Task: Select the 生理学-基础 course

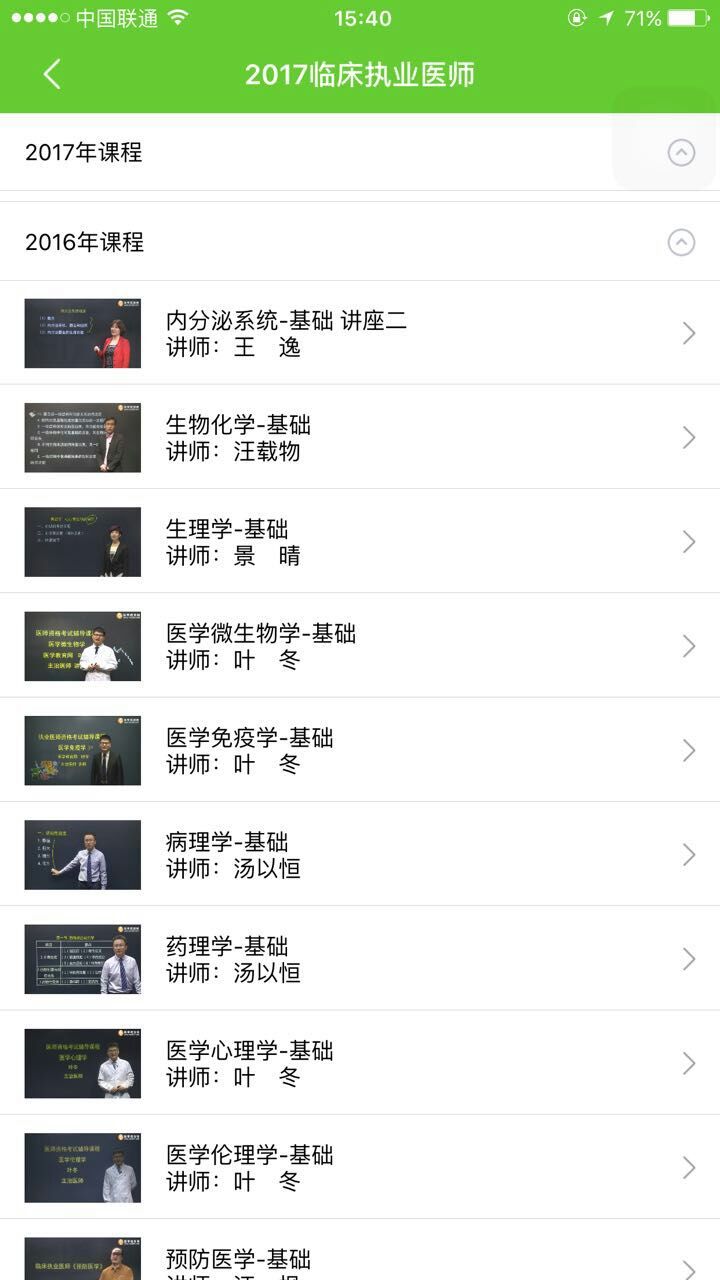Action: pyautogui.click(x=360, y=542)
